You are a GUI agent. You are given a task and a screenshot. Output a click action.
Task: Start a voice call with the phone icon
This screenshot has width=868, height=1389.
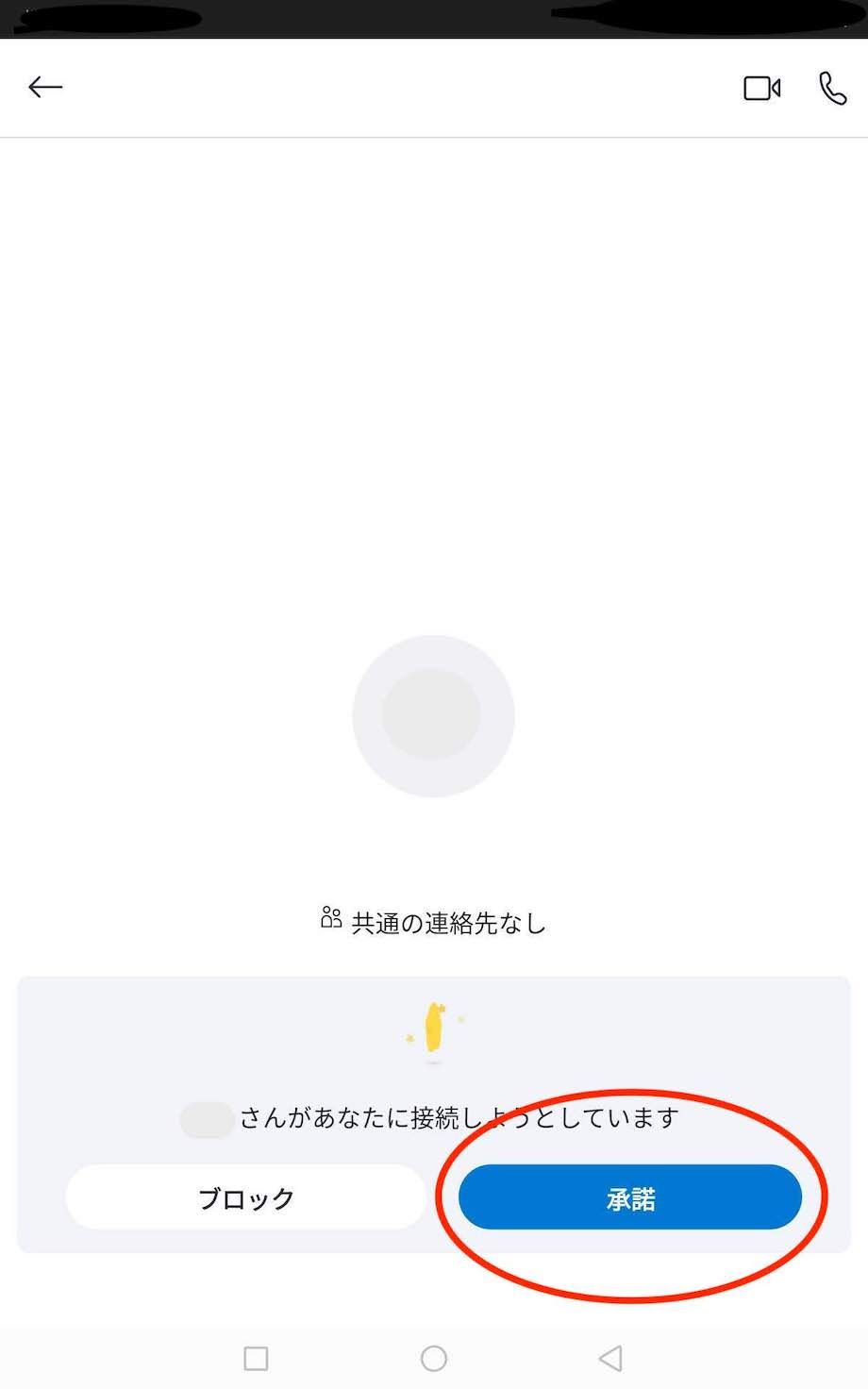[832, 88]
